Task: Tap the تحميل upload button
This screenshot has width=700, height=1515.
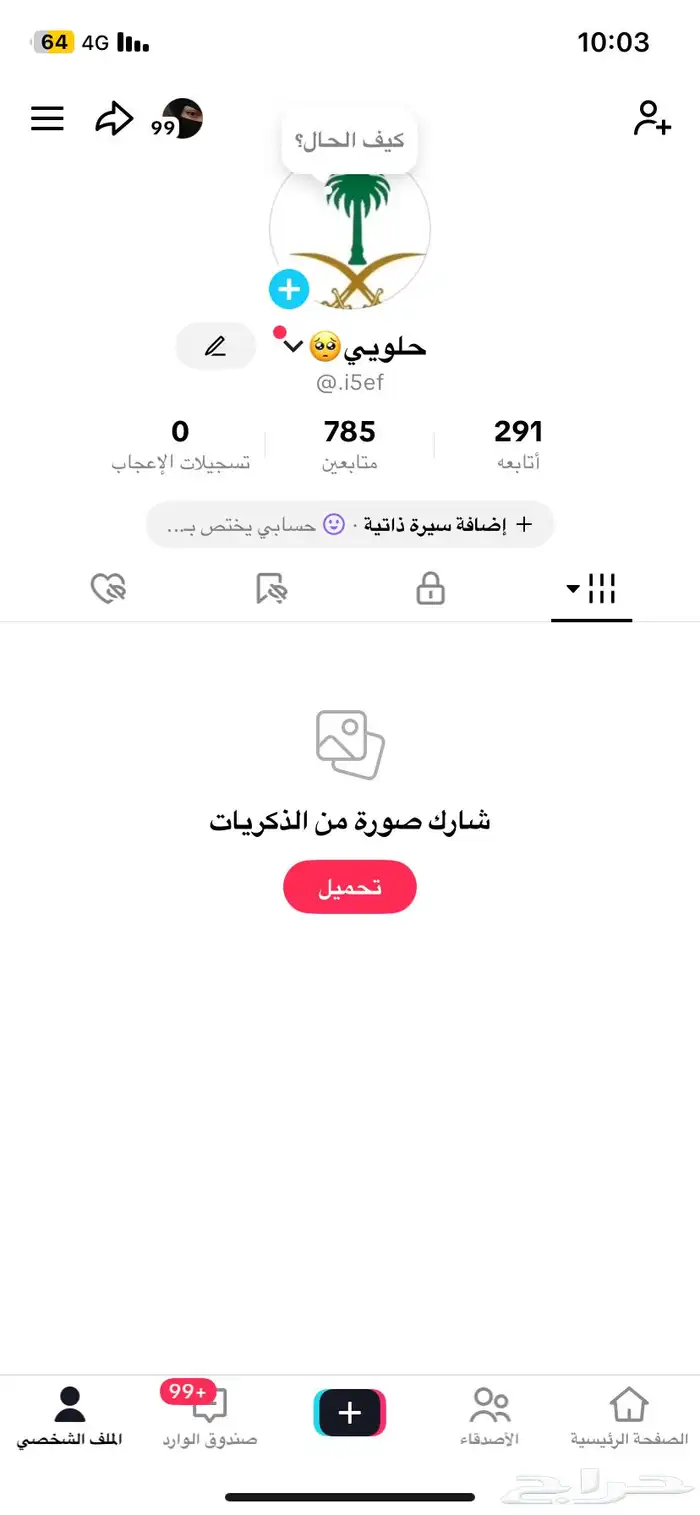Action: (x=349, y=887)
